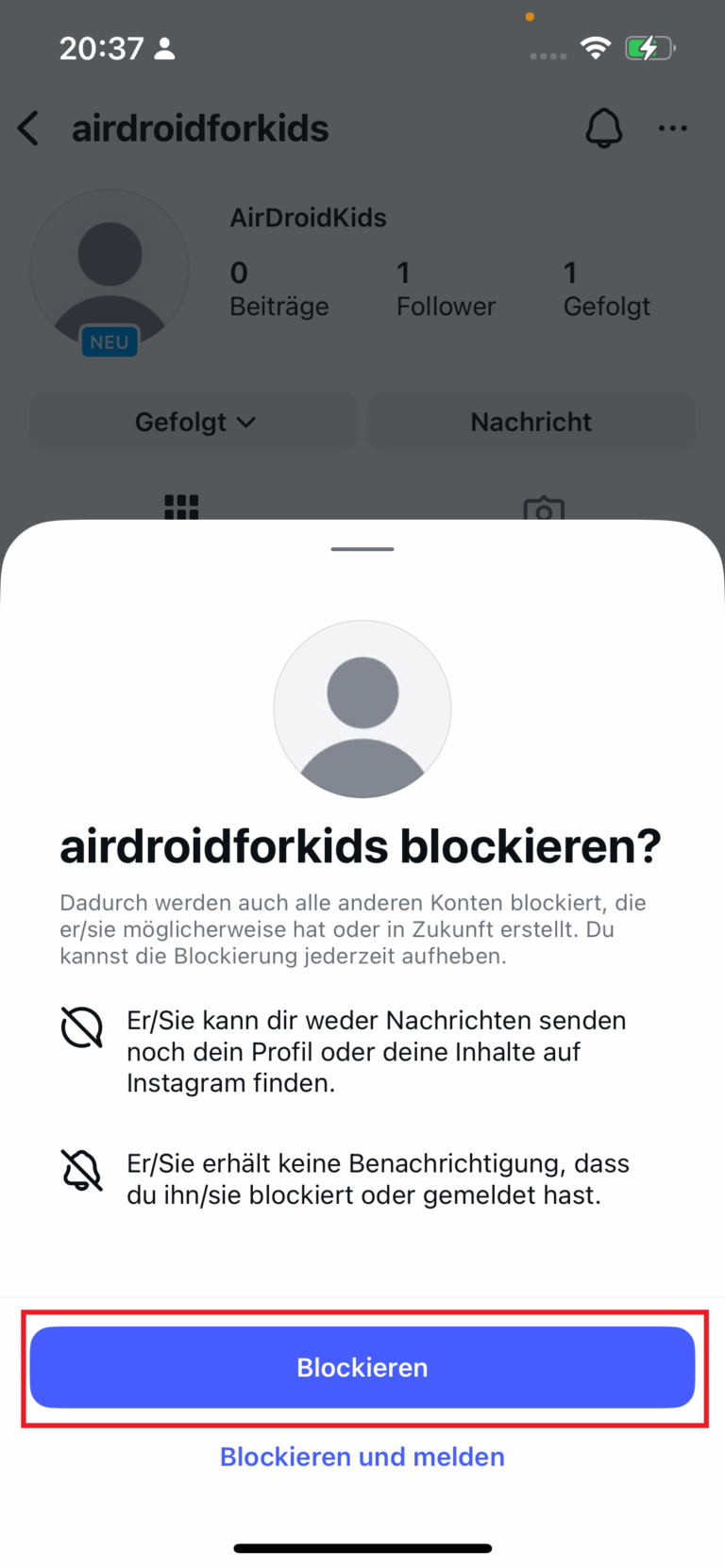This screenshot has height=1568, width=725.
Task: Click the back arrow to leave profile
Action: (x=27, y=128)
